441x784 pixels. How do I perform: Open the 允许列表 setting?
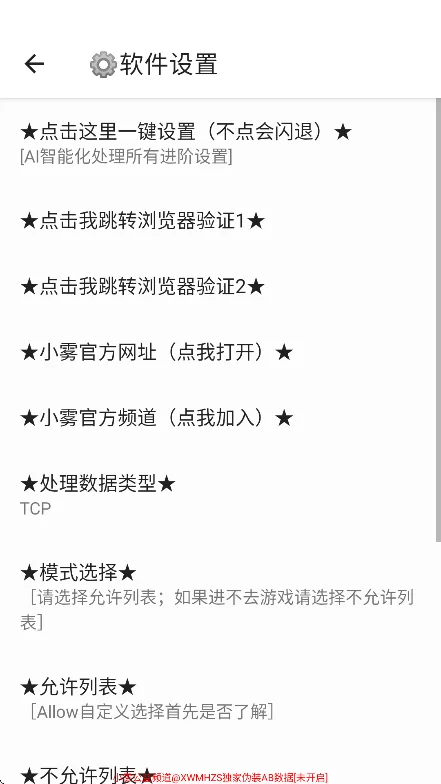pyautogui.click(x=218, y=698)
